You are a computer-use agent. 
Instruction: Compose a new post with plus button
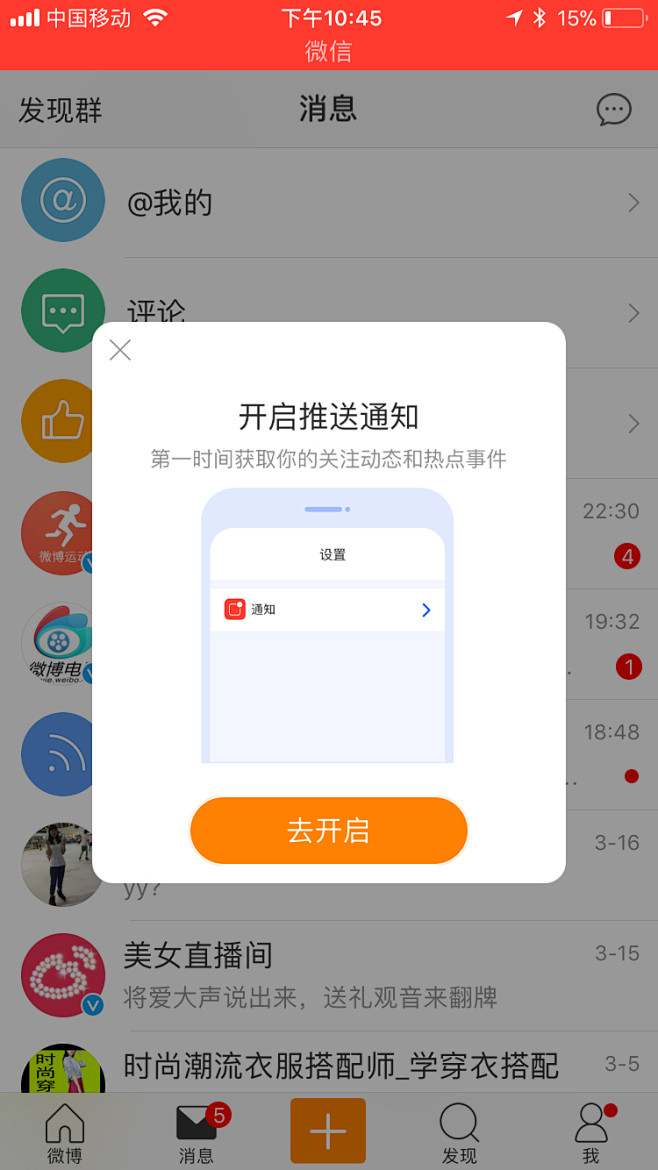click(x=328, y=1131)
